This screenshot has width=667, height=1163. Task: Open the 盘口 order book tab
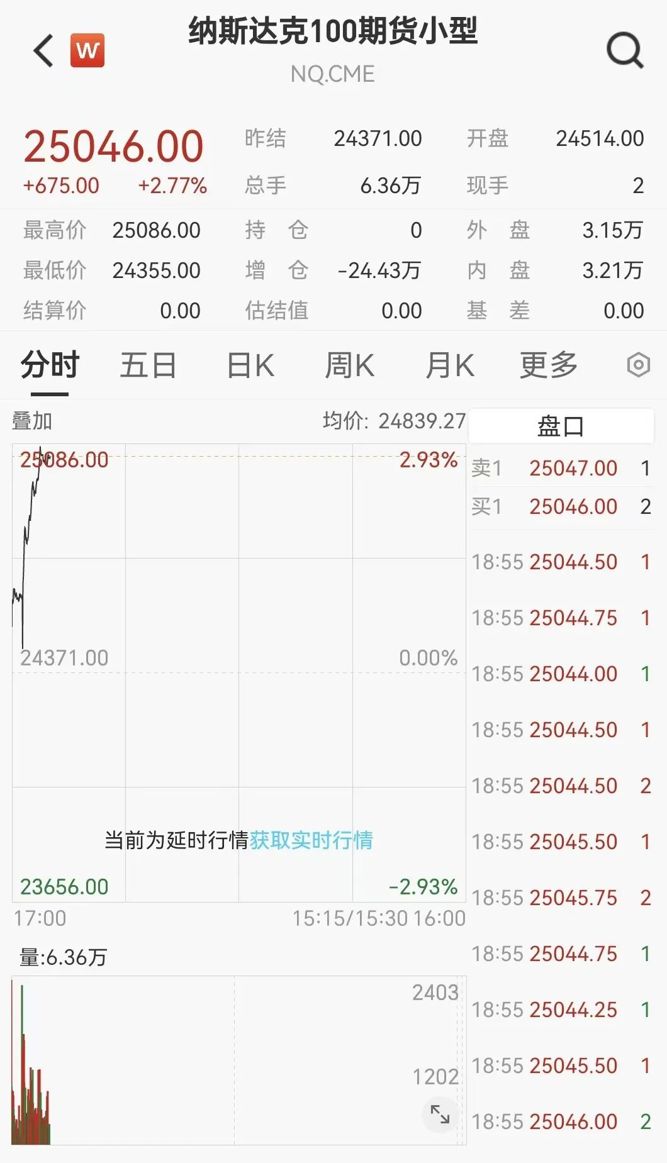(x=561, y=427)
